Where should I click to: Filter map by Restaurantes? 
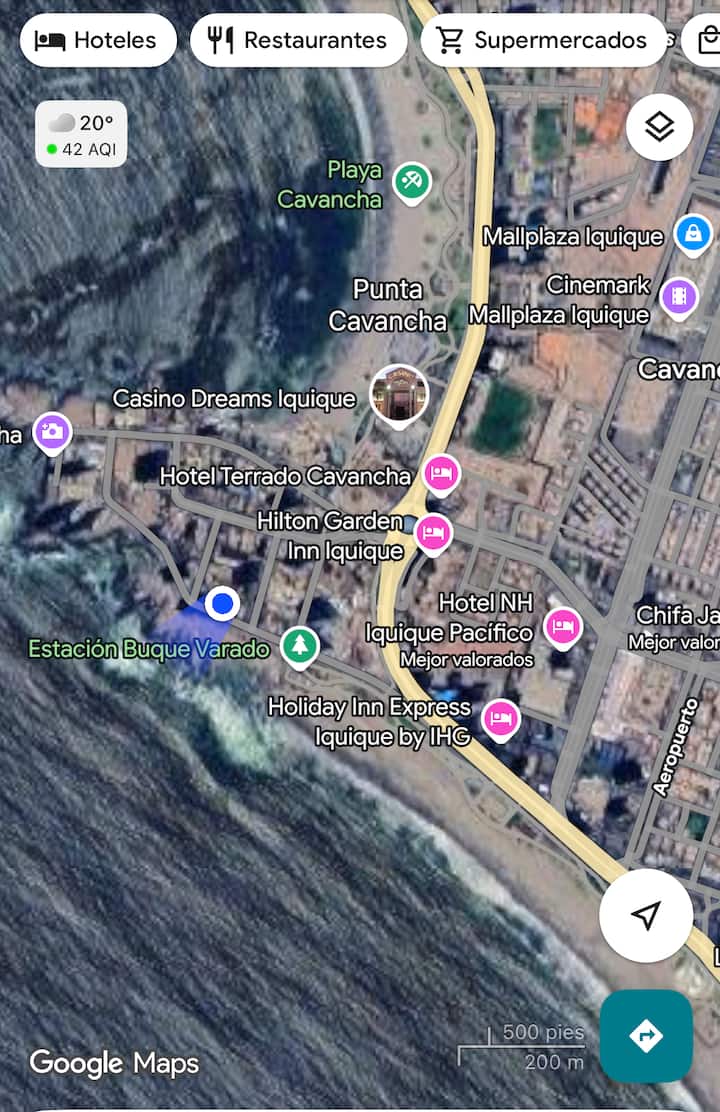click(x=298, y=41)
